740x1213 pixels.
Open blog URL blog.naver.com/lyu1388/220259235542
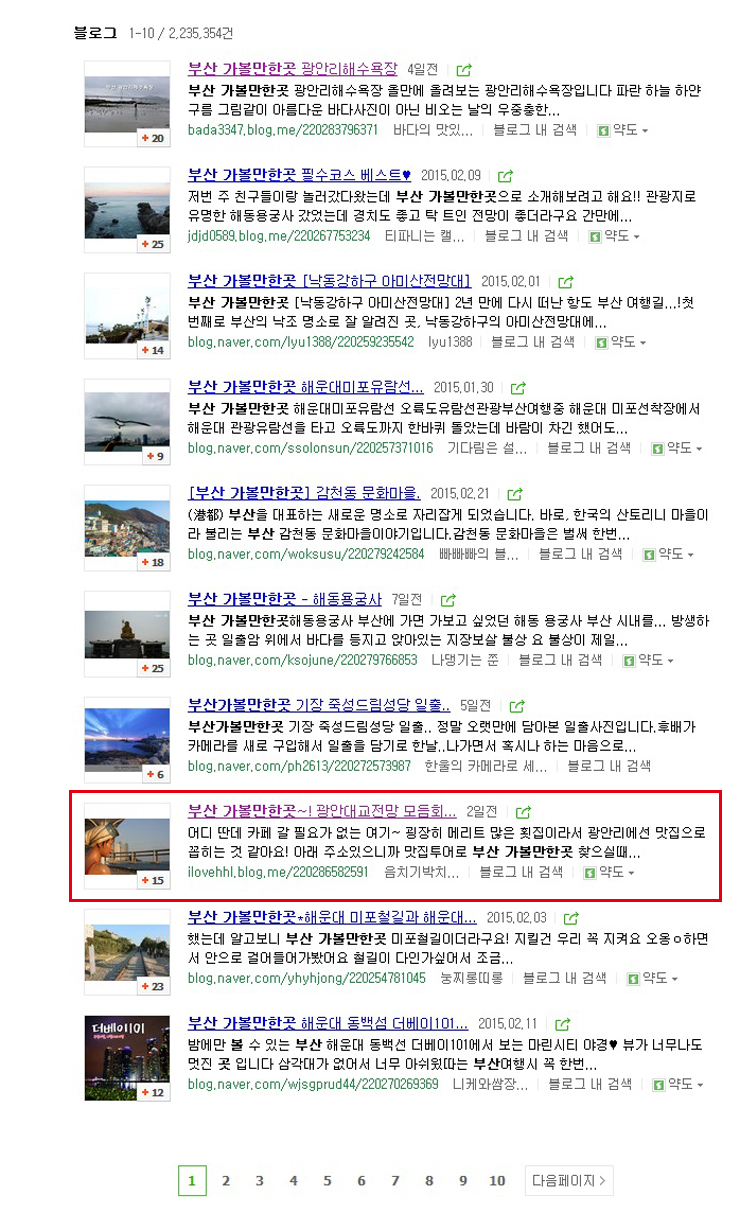click(x=301, y=342)
